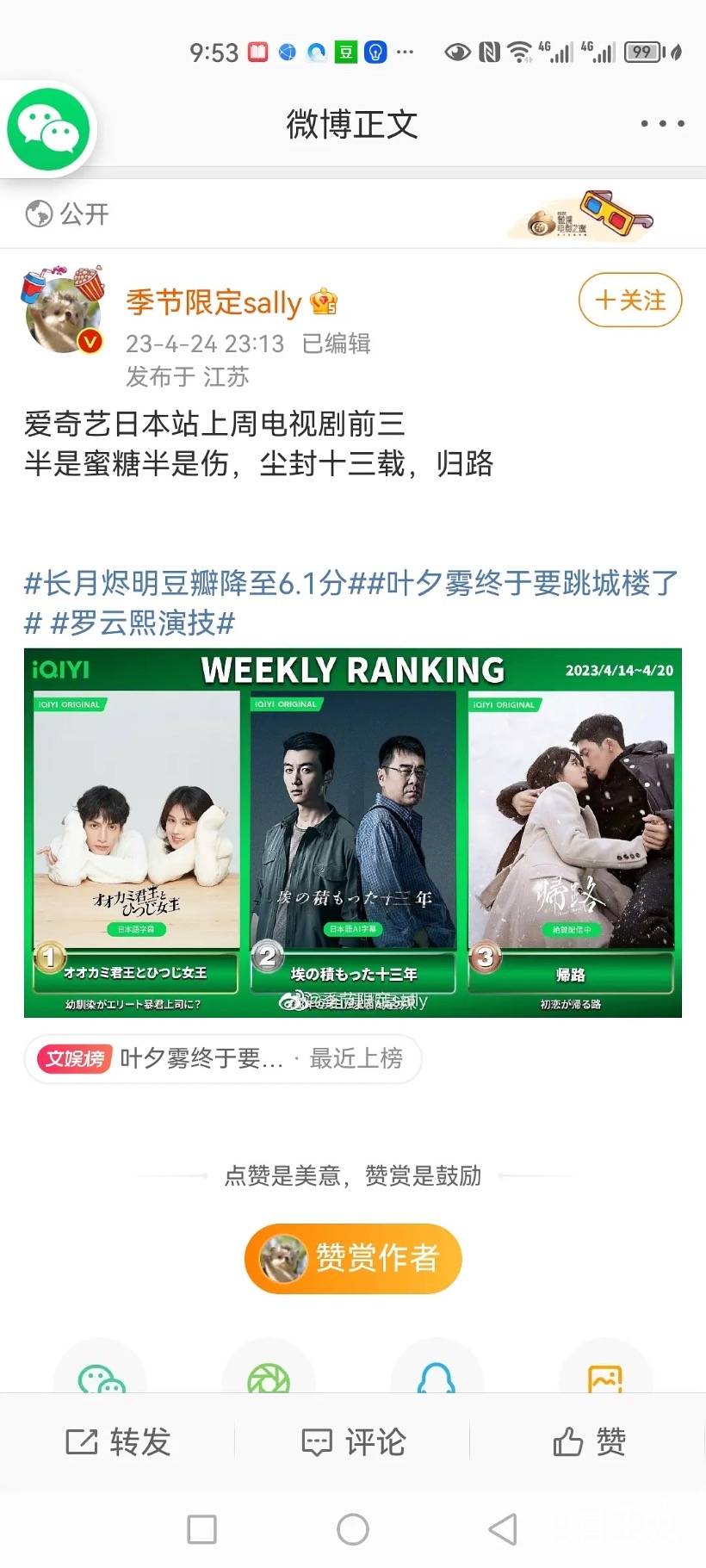The image size is (706, 1568).
Task: Like this post with 赞
Action: pos(589,1441)
